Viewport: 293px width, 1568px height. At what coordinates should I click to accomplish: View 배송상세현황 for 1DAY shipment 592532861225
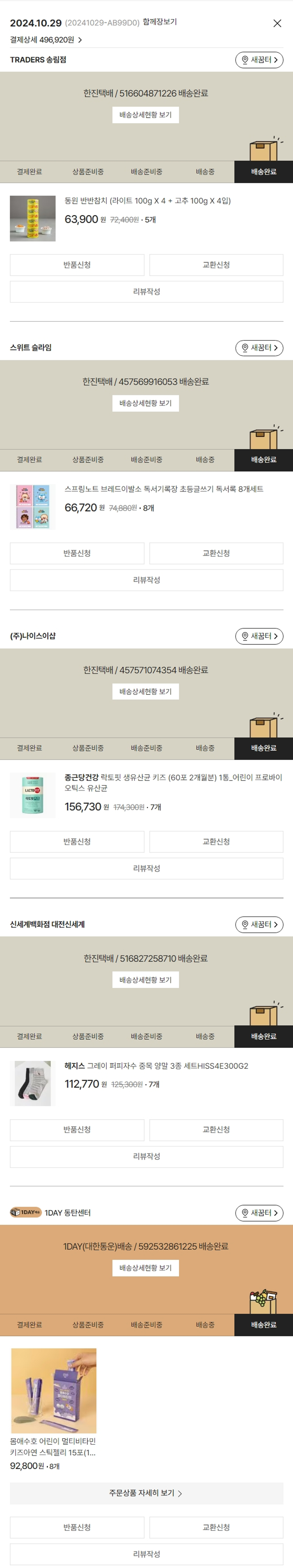145,1268
